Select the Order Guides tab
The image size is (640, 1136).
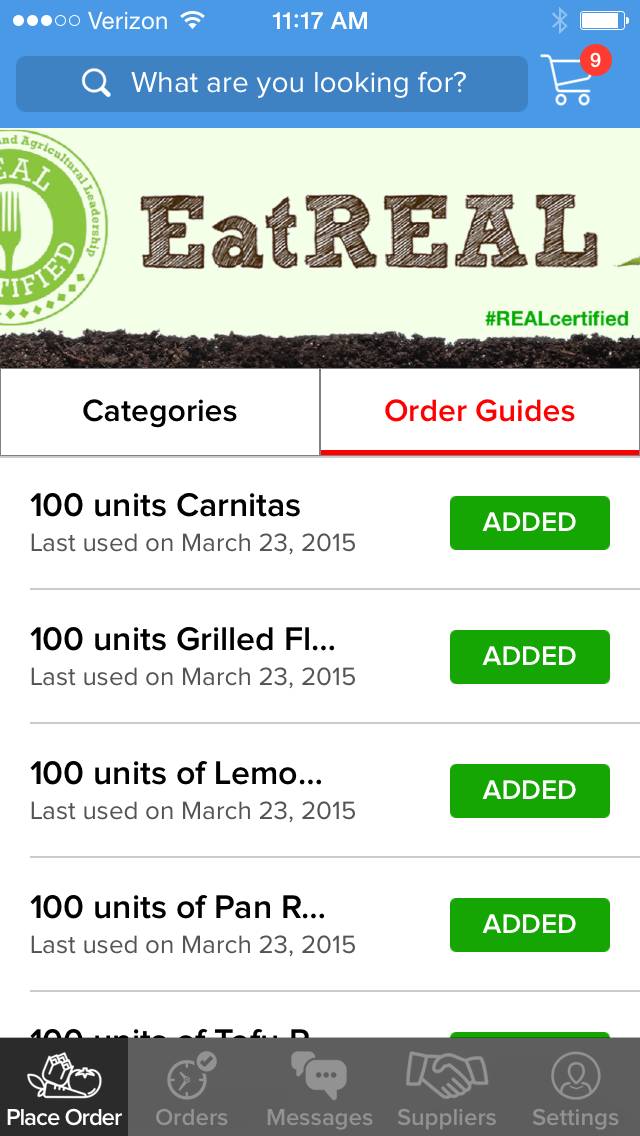(x=480, y=411)
